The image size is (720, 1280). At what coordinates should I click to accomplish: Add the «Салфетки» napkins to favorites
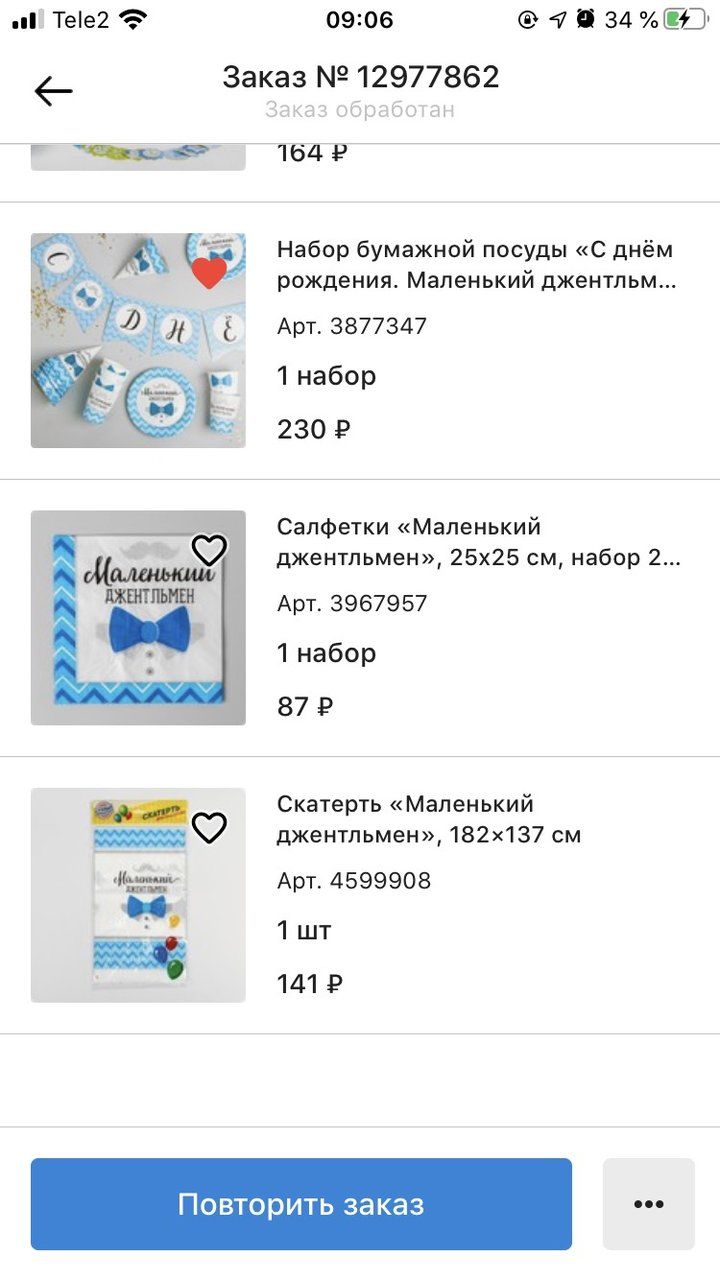[x=209, y=549]
